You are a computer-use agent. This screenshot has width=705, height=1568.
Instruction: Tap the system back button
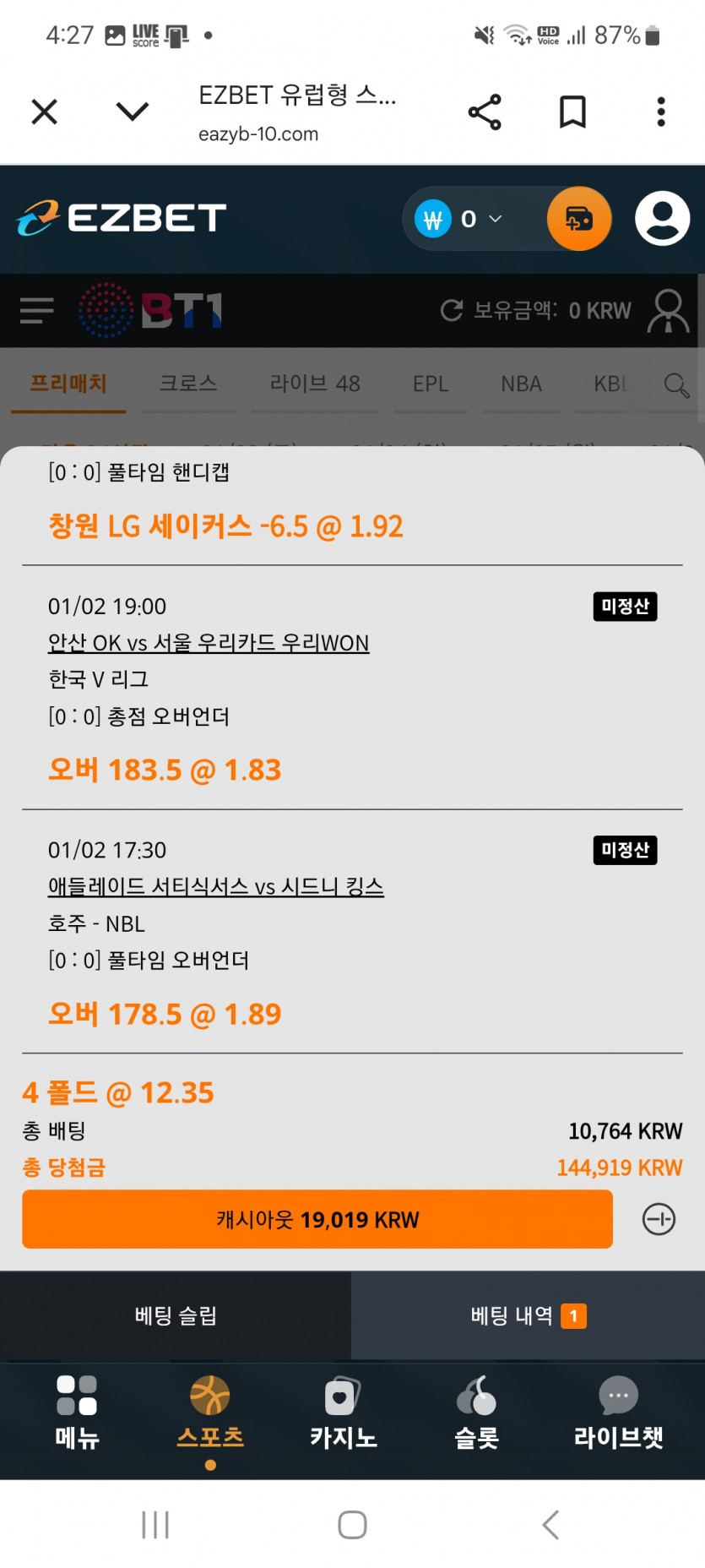550,1525
